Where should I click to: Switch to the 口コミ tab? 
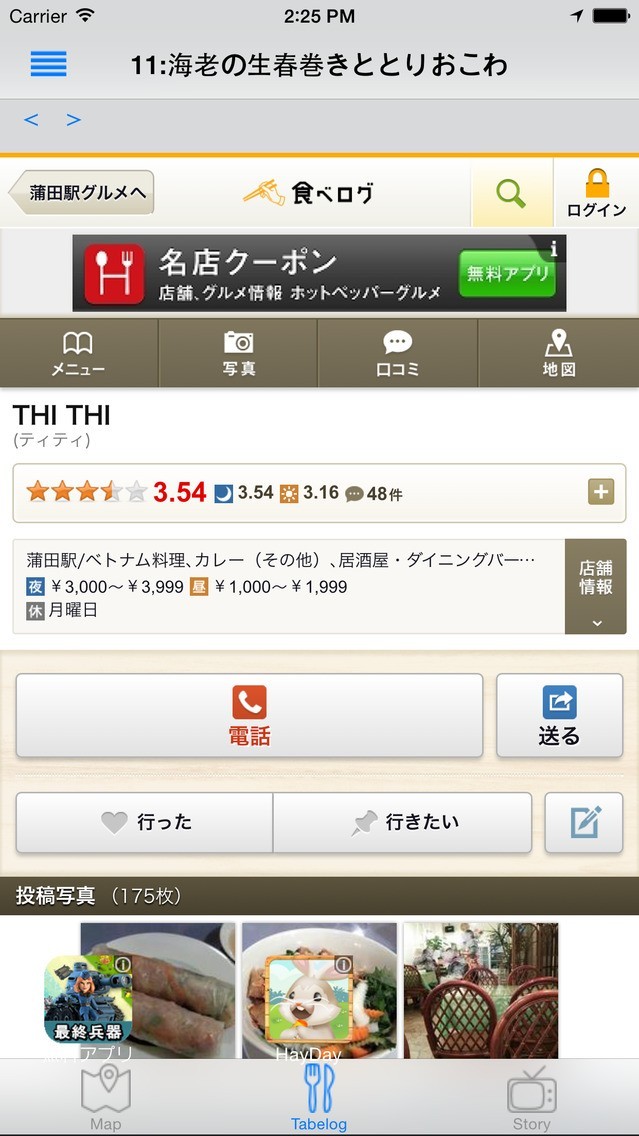pyautogui.click(x=398, y=354)
